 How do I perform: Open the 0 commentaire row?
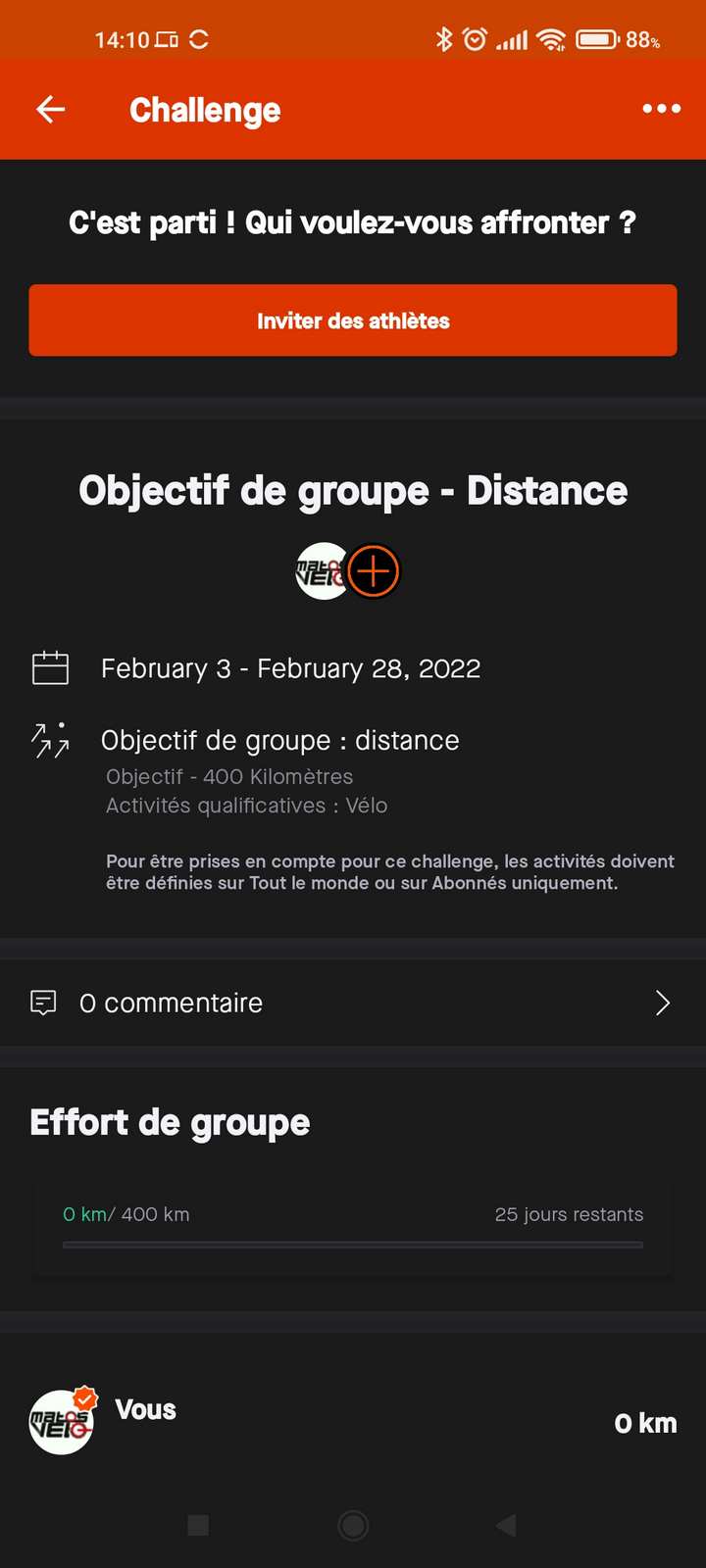[353, 1003]
